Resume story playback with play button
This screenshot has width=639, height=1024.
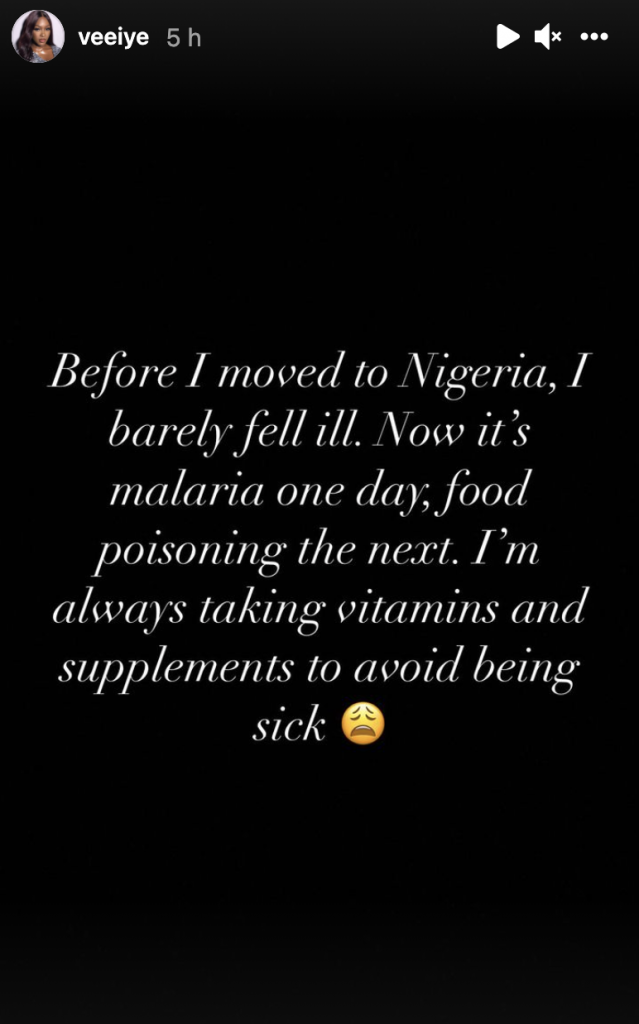tap(508, 37)
